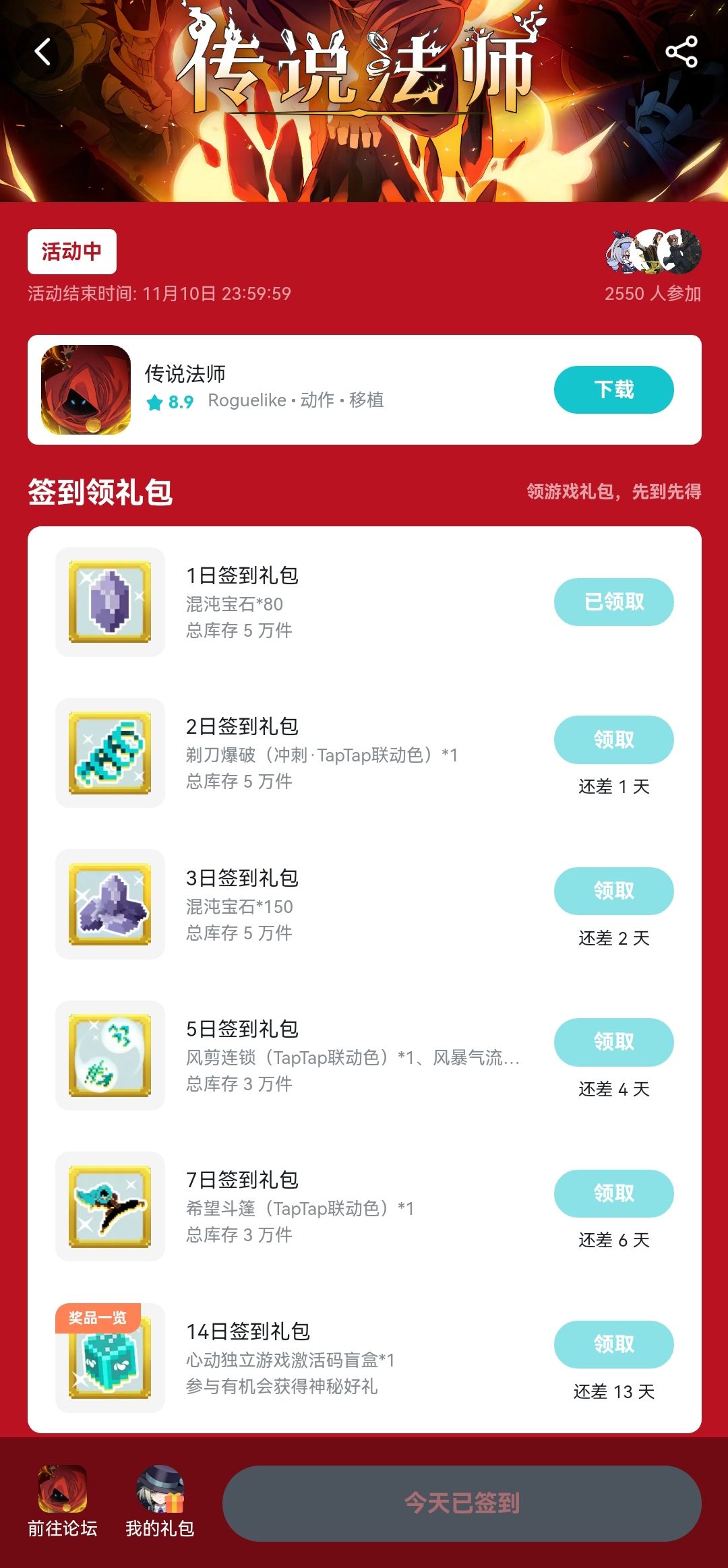
Task: Open the 奖品一览 prize overview badge
Action: [x=98, y=1319]
